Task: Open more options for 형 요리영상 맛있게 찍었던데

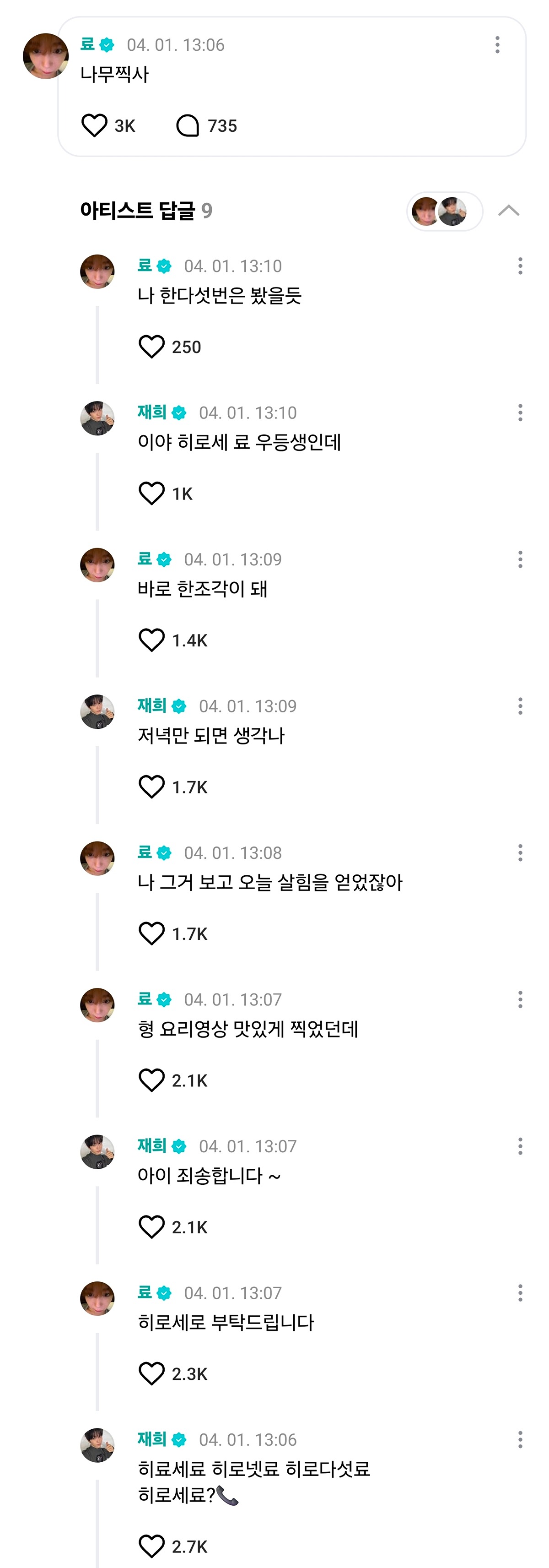Action: 520,999
